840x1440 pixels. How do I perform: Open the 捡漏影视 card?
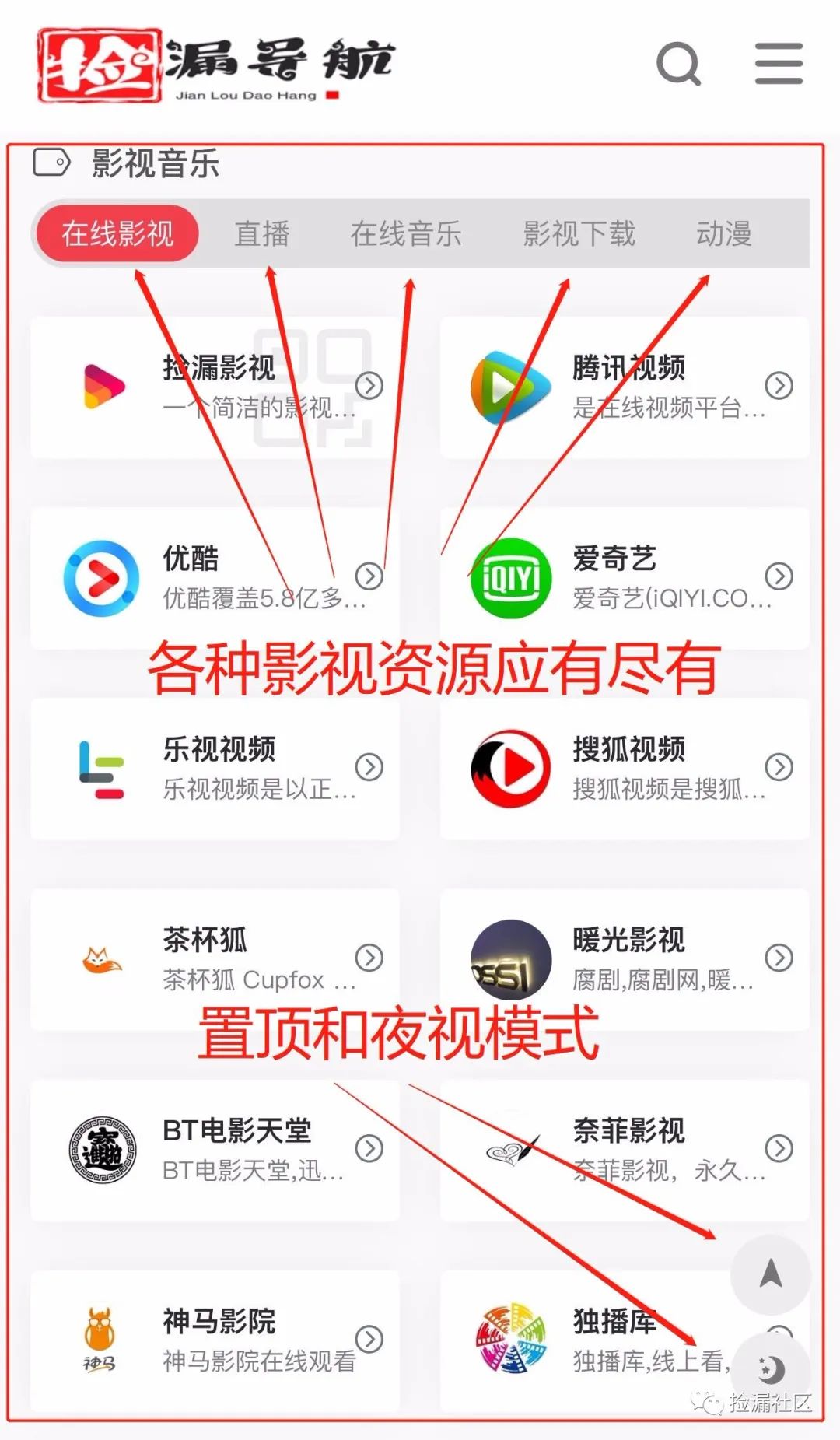point(215,387)
